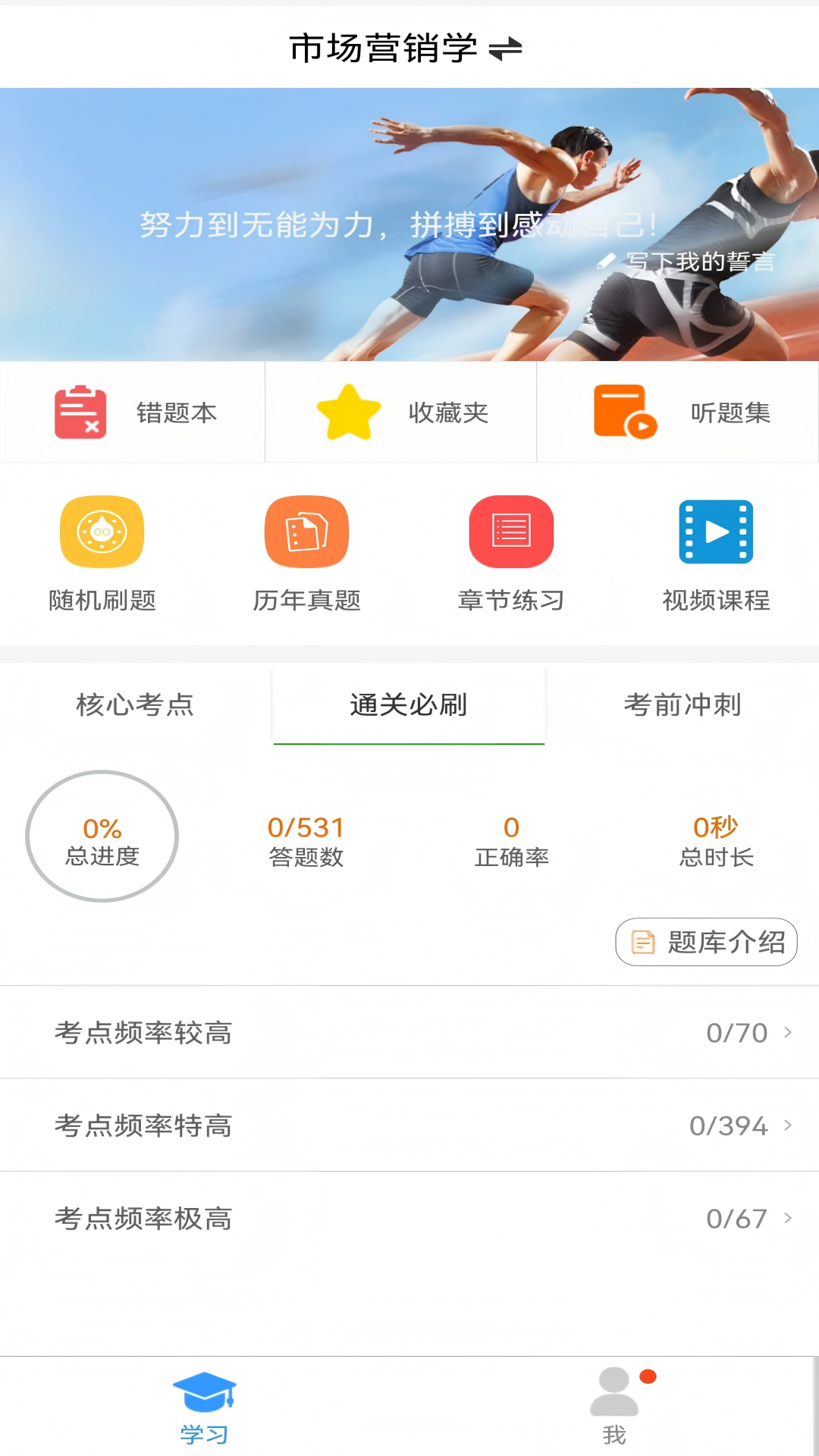Open 历年真题 past exam papers

pos(306,554)
